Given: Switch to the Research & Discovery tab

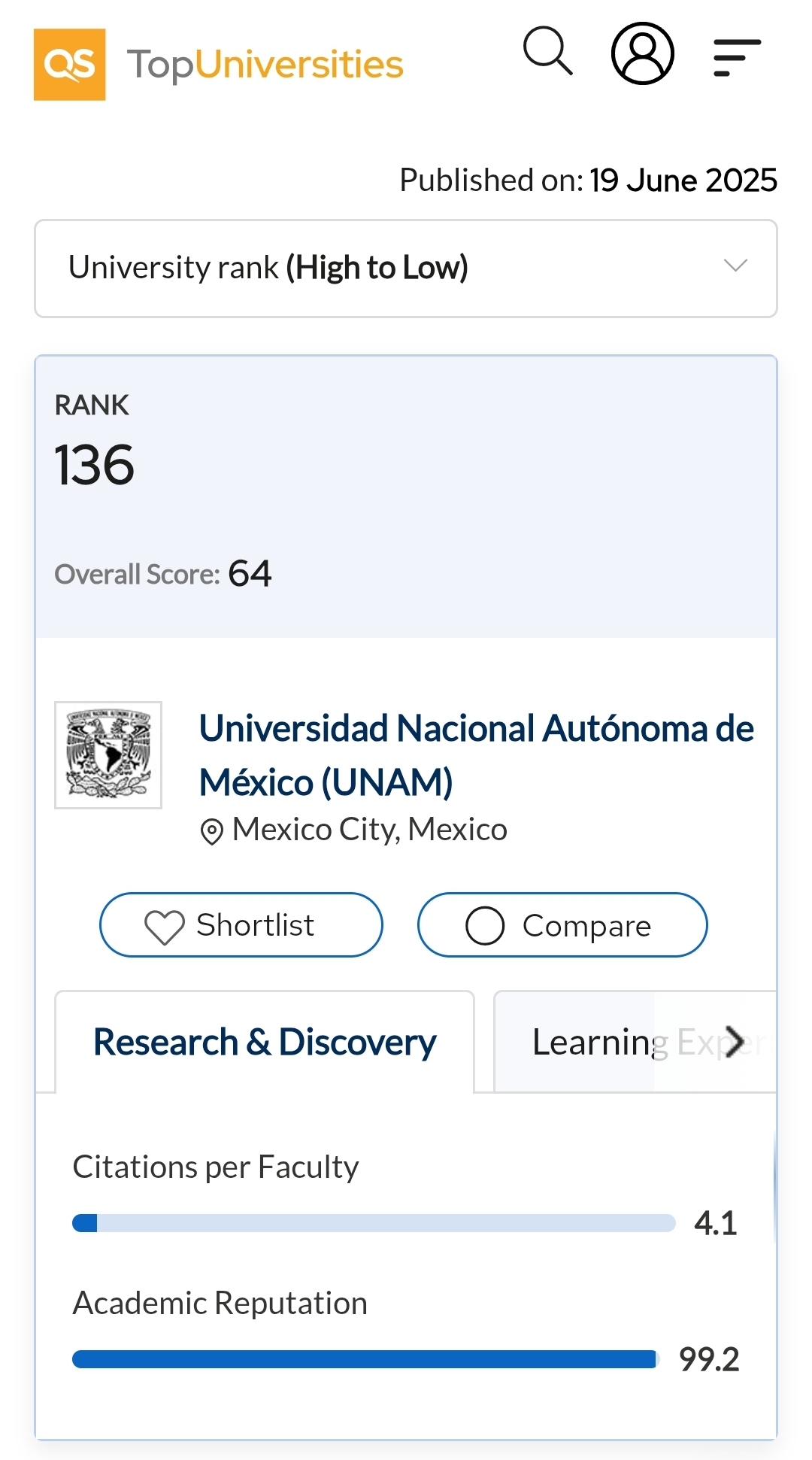Looking at the screenshot, I should pyautogui.click(x=265, y=1042).
